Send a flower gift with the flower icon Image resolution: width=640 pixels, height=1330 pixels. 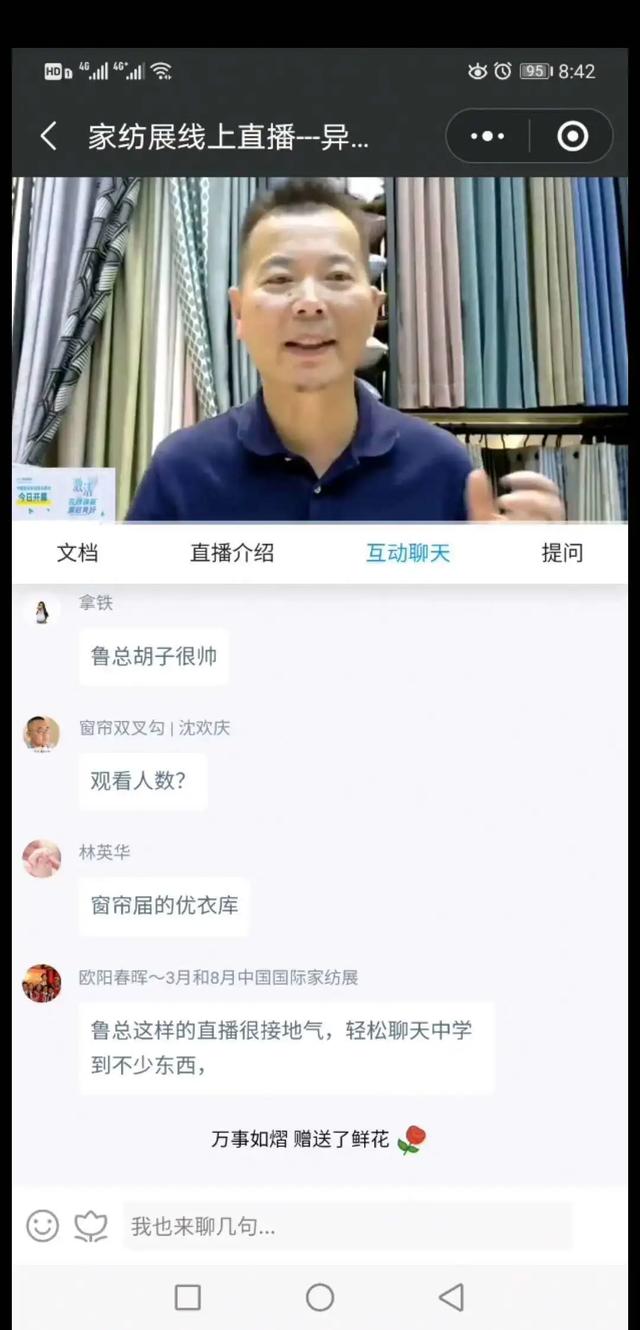coord(91,1226)
